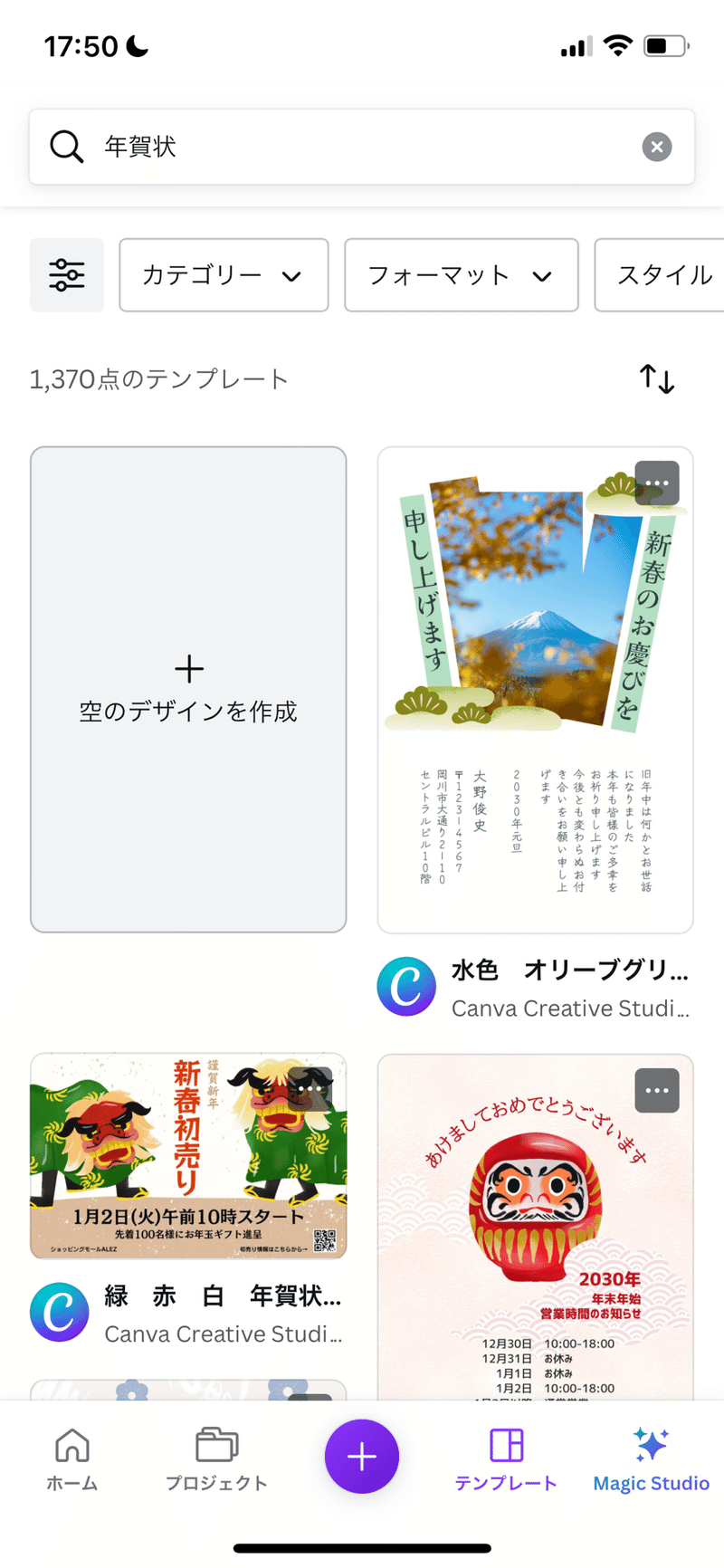Expand the フォーマット dropdown
The image size is (724, 1568).
click(461, 275)
